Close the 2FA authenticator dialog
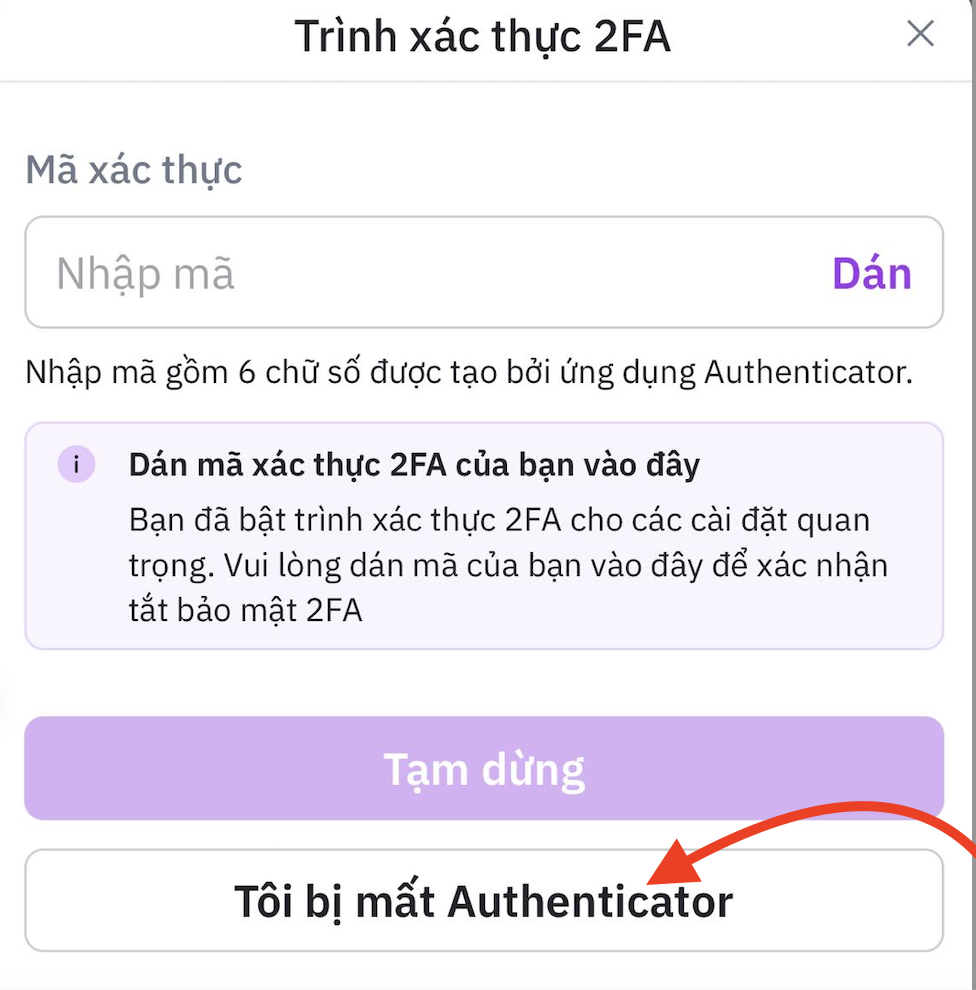Viewport: 976px width, 990px height. coord(919,35)
